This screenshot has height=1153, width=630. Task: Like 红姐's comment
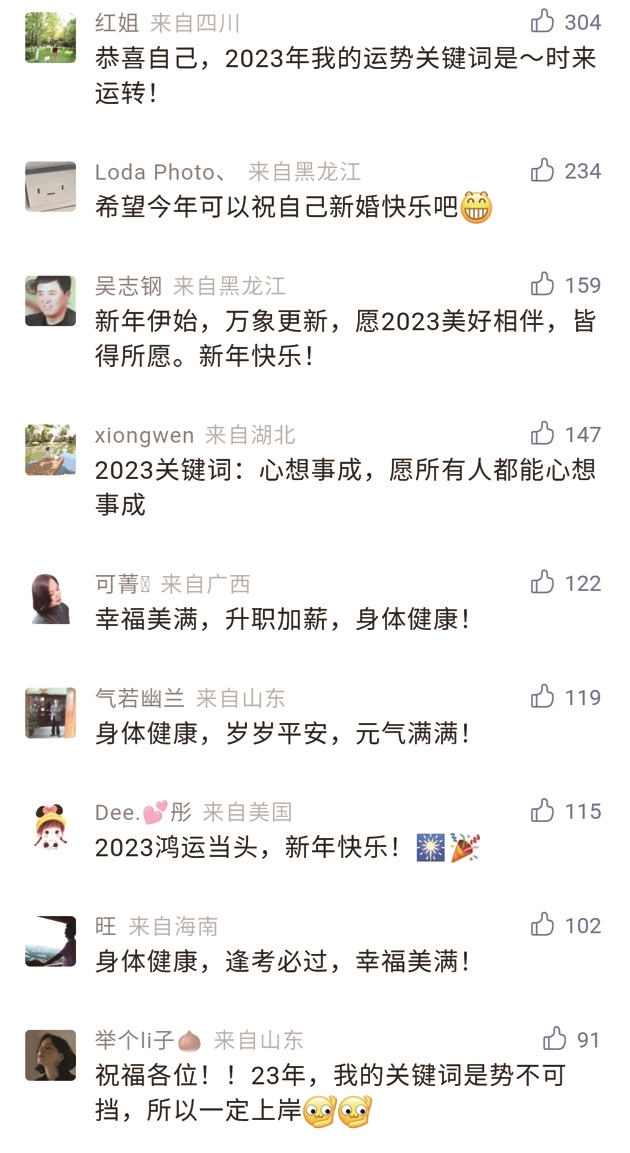pyautogui.click(x=543, y=21)
